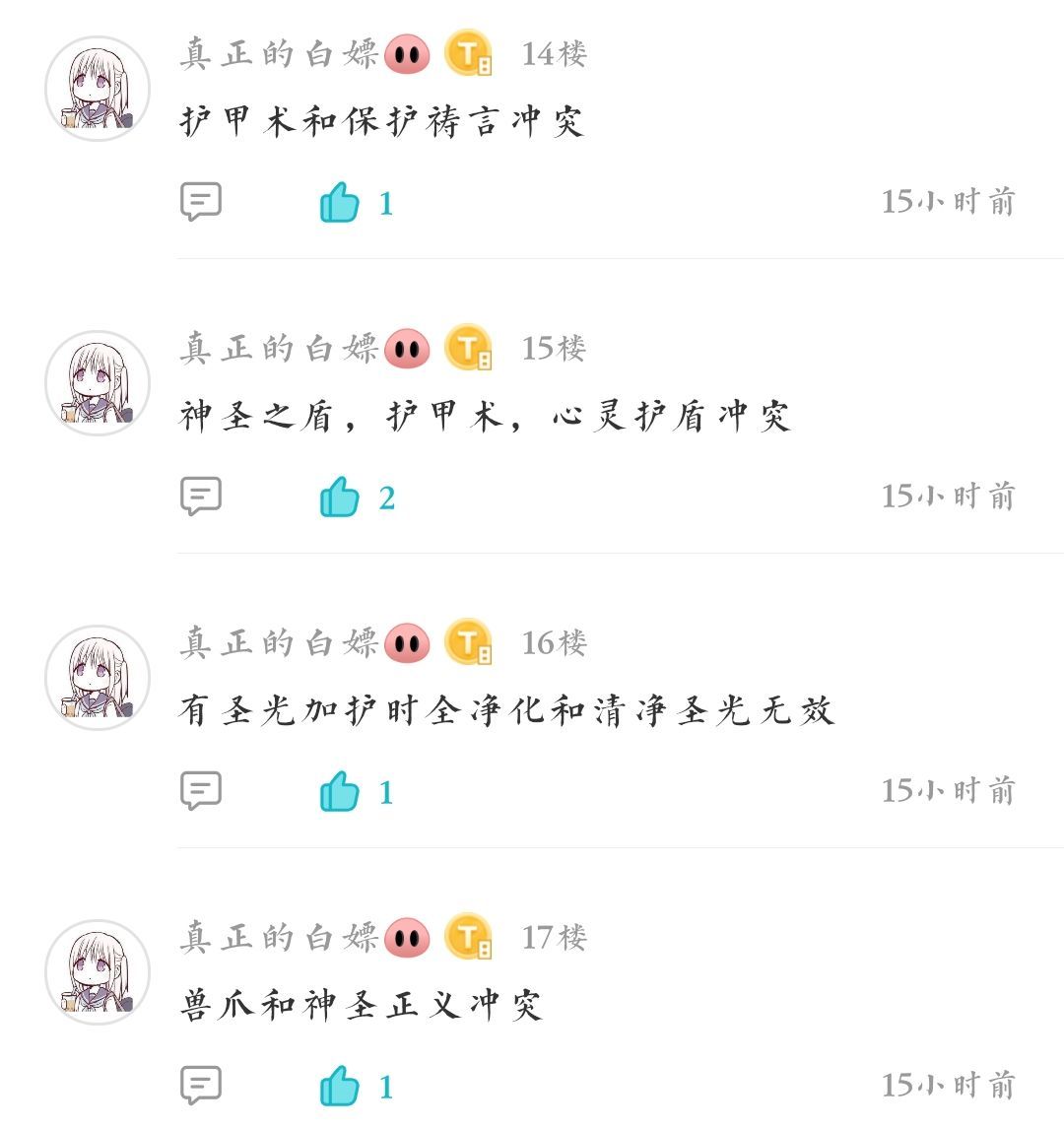
Task: Click the T coin badge on the 17楼 row
Action: point(466,939)
